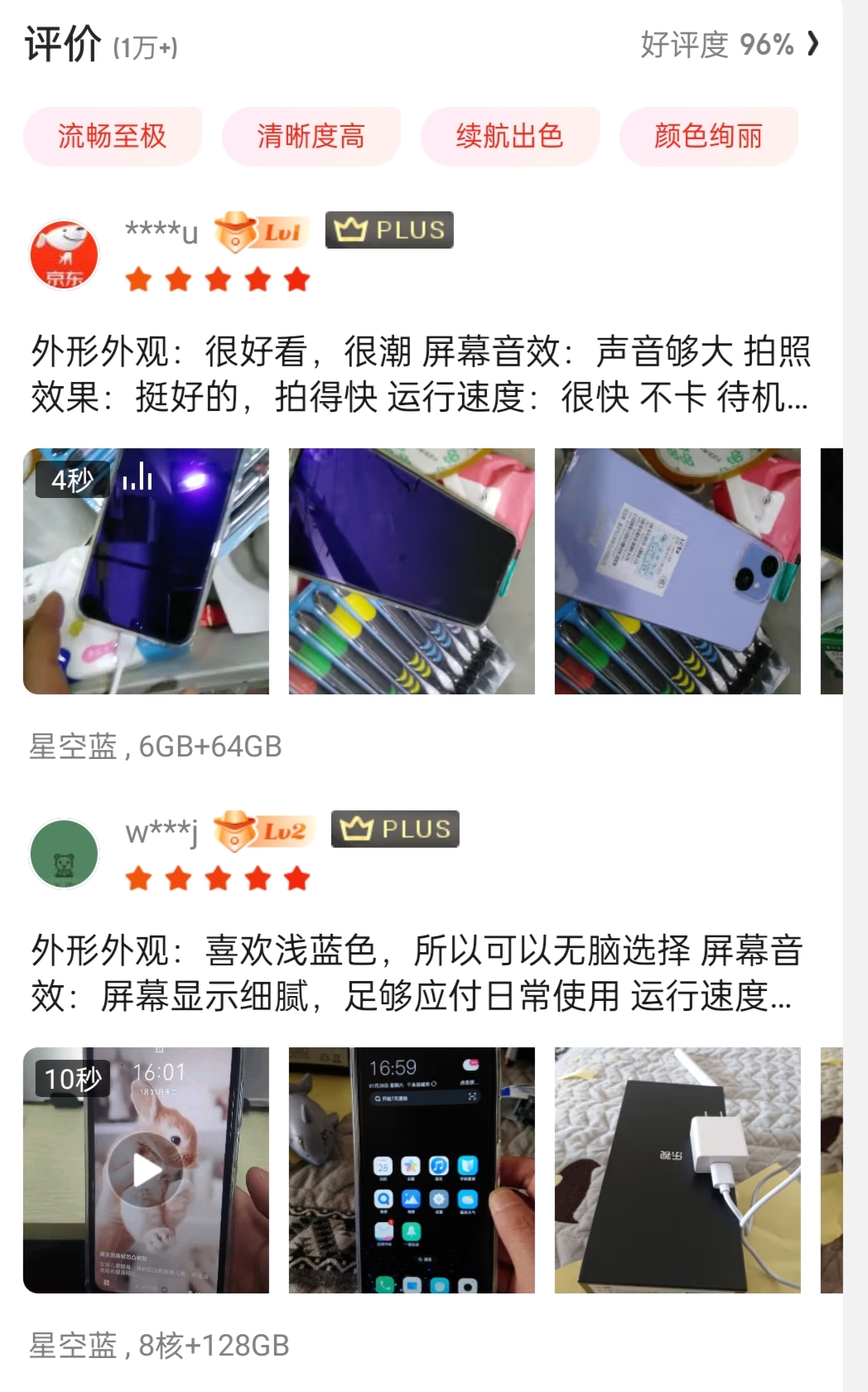Toggle the 续航出色 filter tag
The image size is (868, 1392).
point(510,136)
